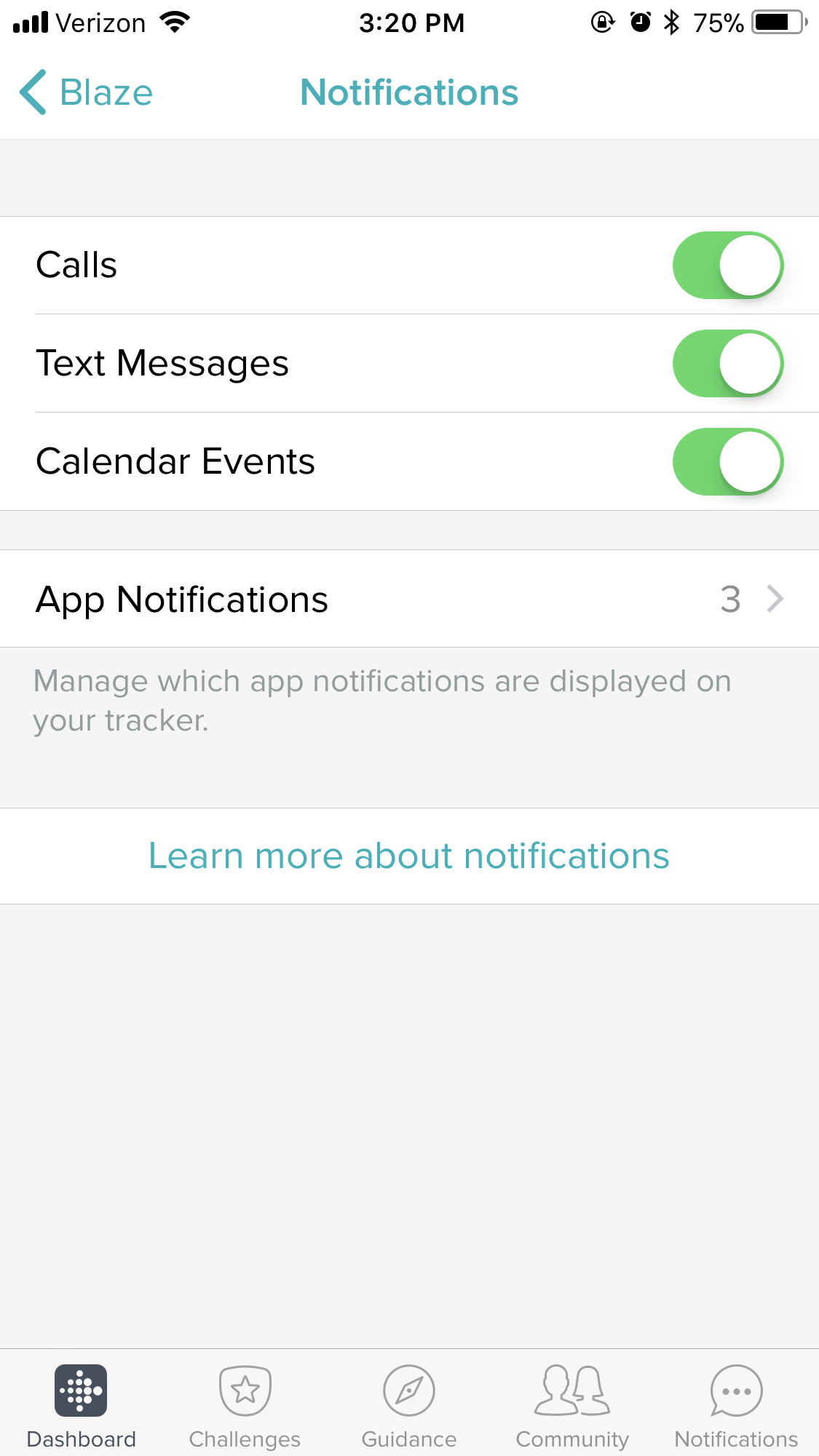Switch to the Dashboard tab
The width and height of the screenshot is (819, 1456).
pyautogui.click(x=82, y=1404)
